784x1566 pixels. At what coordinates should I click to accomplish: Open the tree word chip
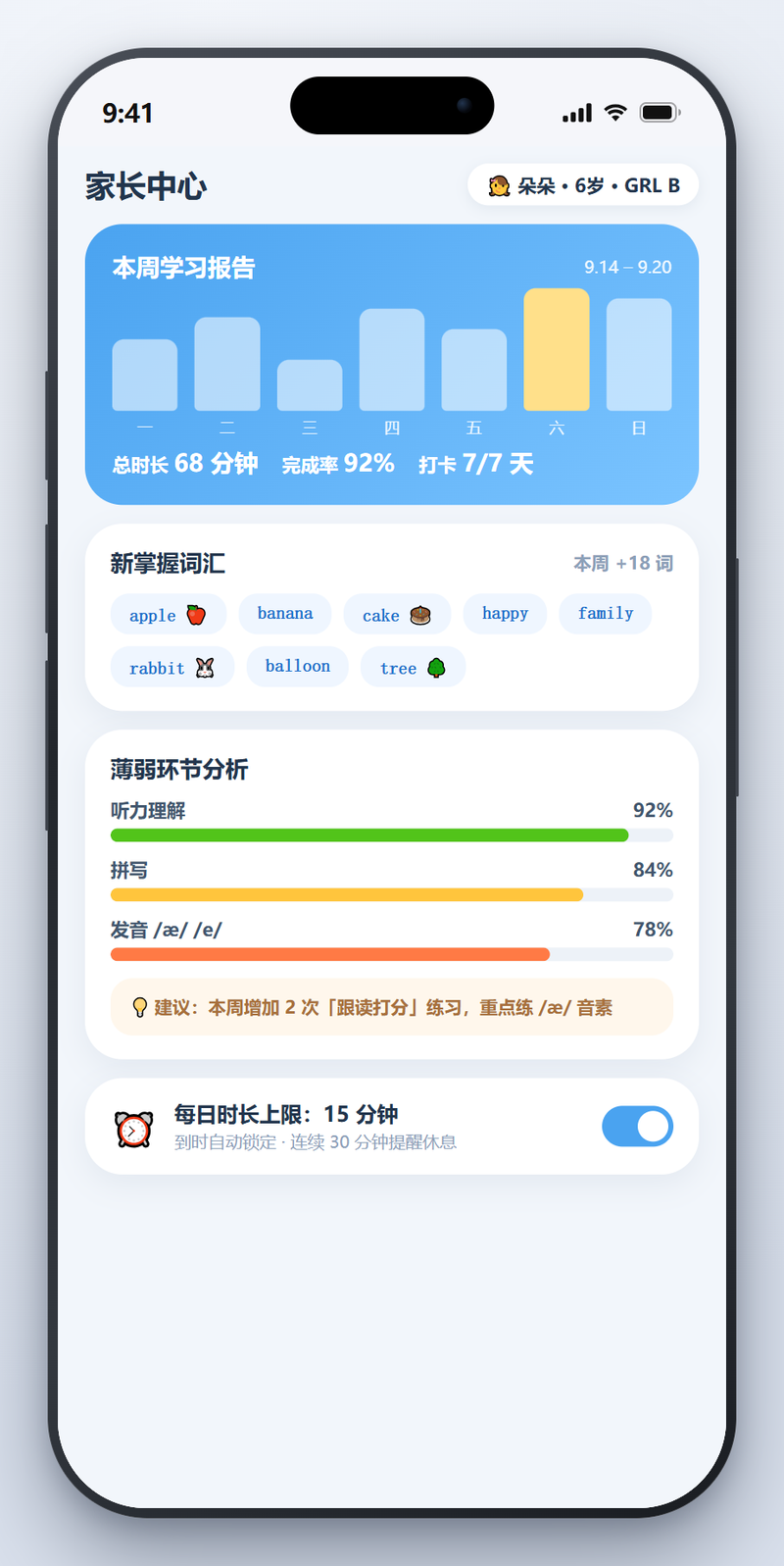(x=414, y=668)
